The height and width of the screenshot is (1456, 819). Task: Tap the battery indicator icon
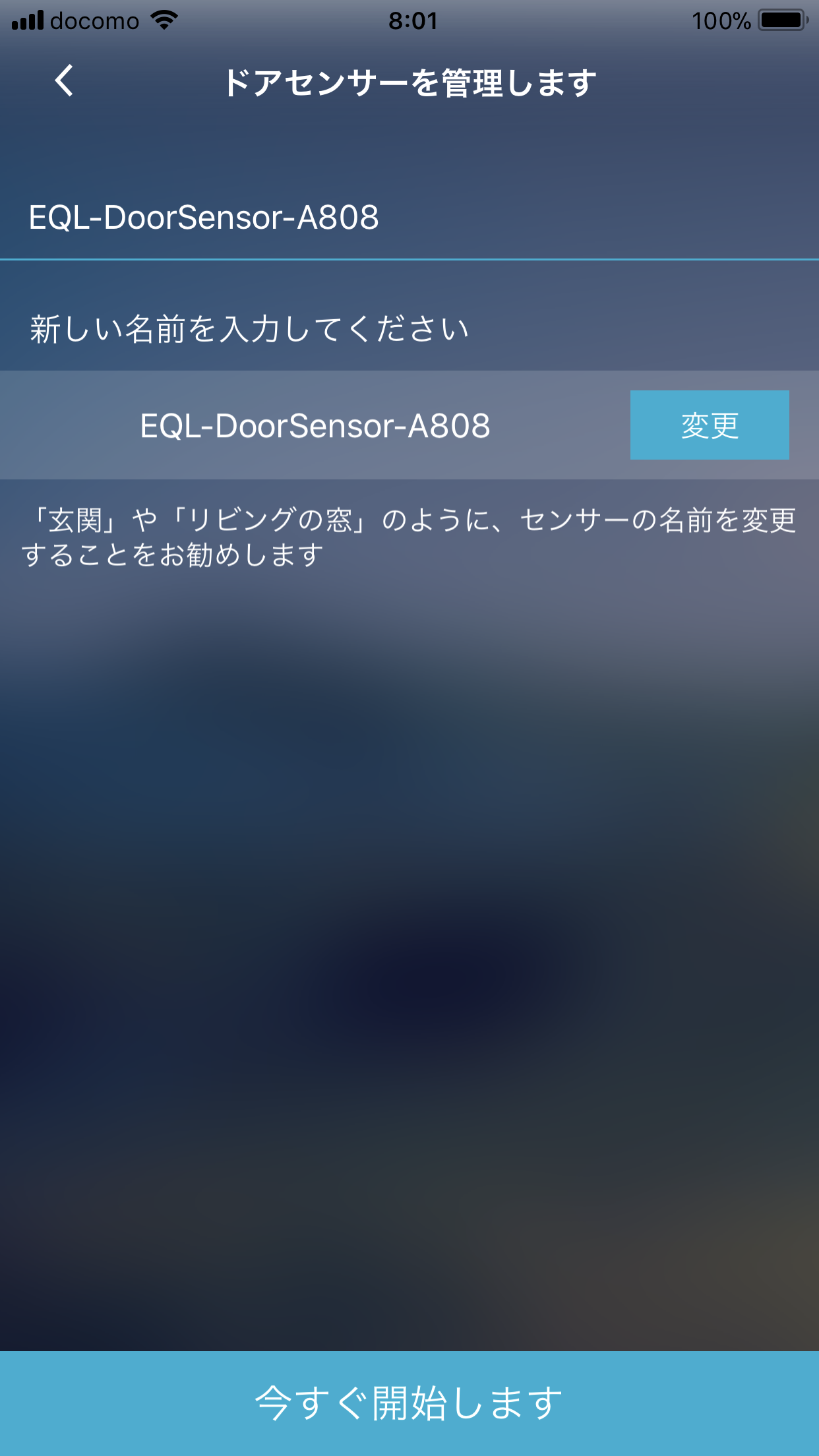pyautogui.click(x=780, y=20)
